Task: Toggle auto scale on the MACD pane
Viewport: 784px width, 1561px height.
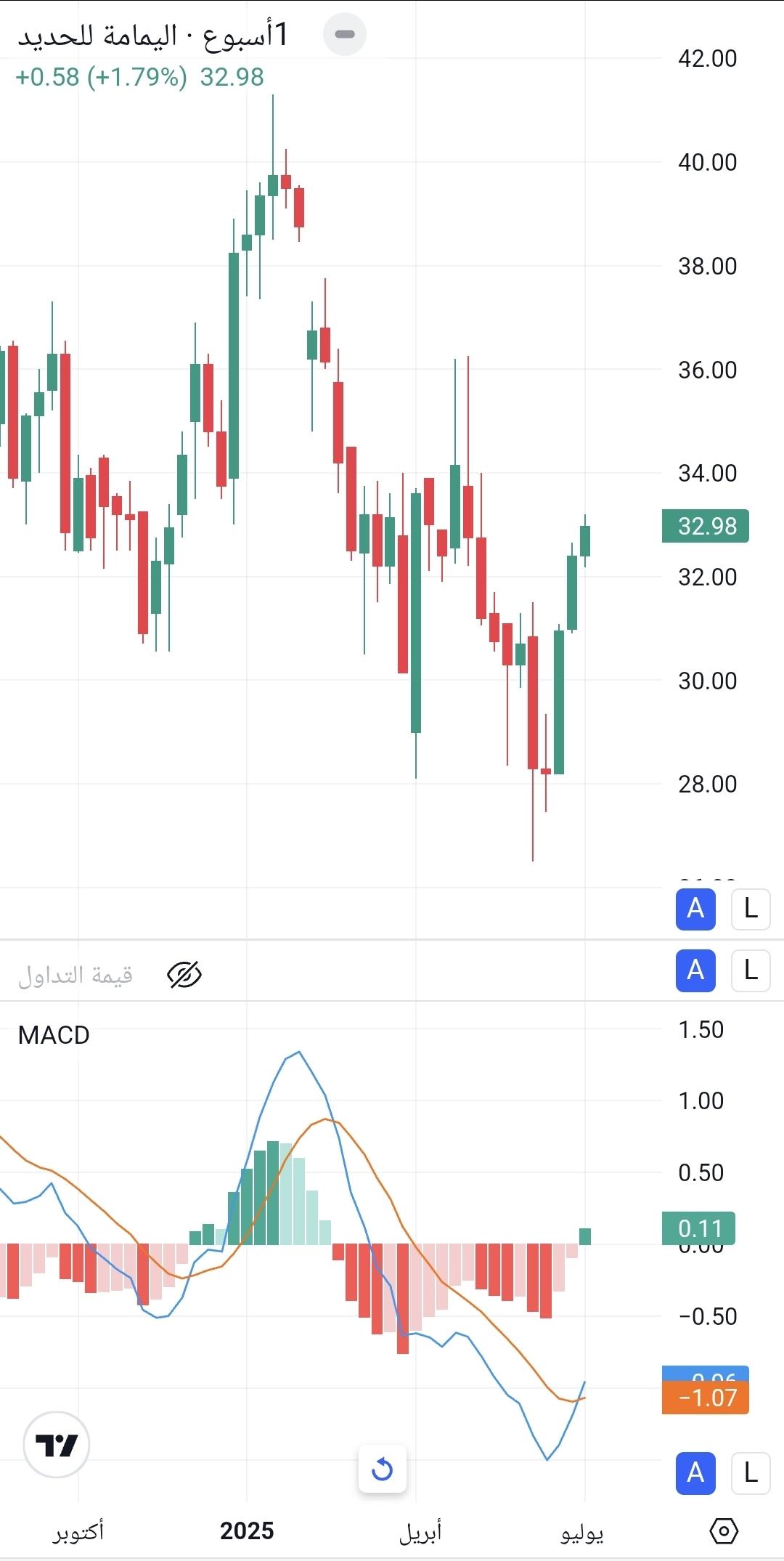Action: 695,1473
